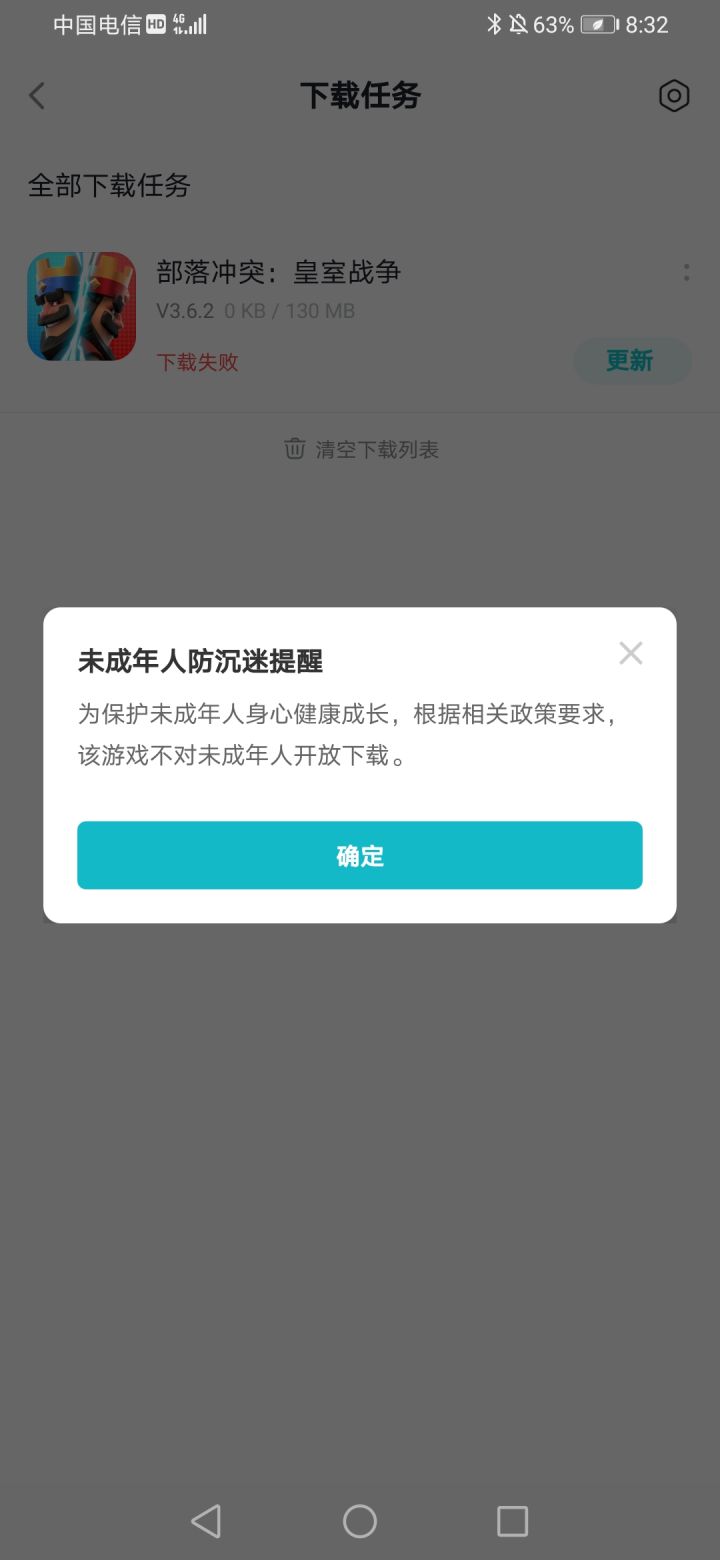The width and height of the screenshot is (720, 1560).
Task: Tap the Bluetooth icon in the status bar
Action: (x=494, y=24)
